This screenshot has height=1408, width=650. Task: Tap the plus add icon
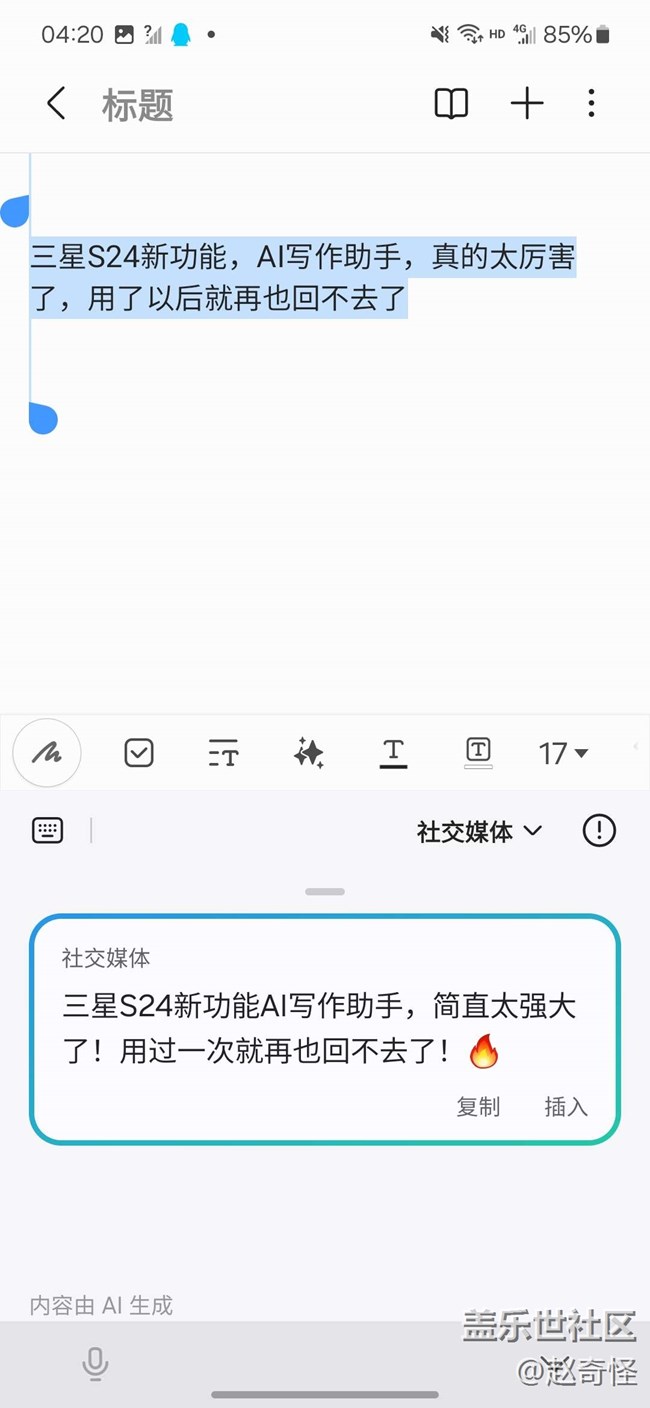click(527, 104)
